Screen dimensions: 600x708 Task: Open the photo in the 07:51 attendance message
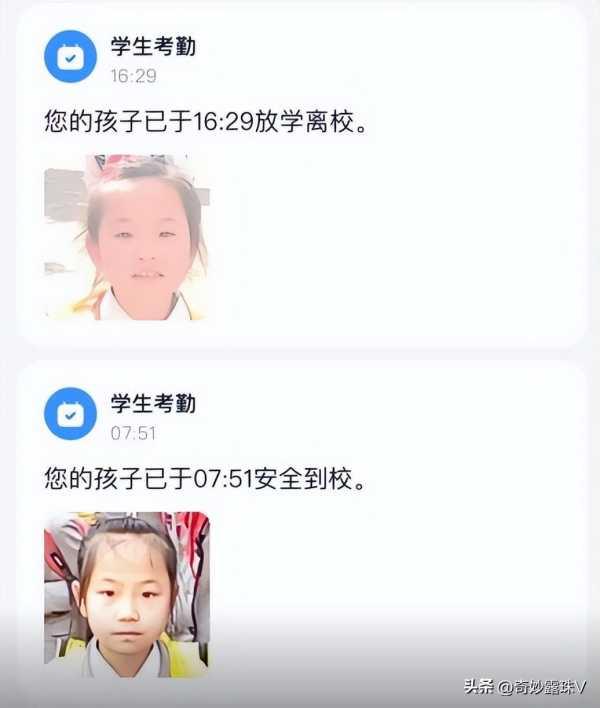127,594
